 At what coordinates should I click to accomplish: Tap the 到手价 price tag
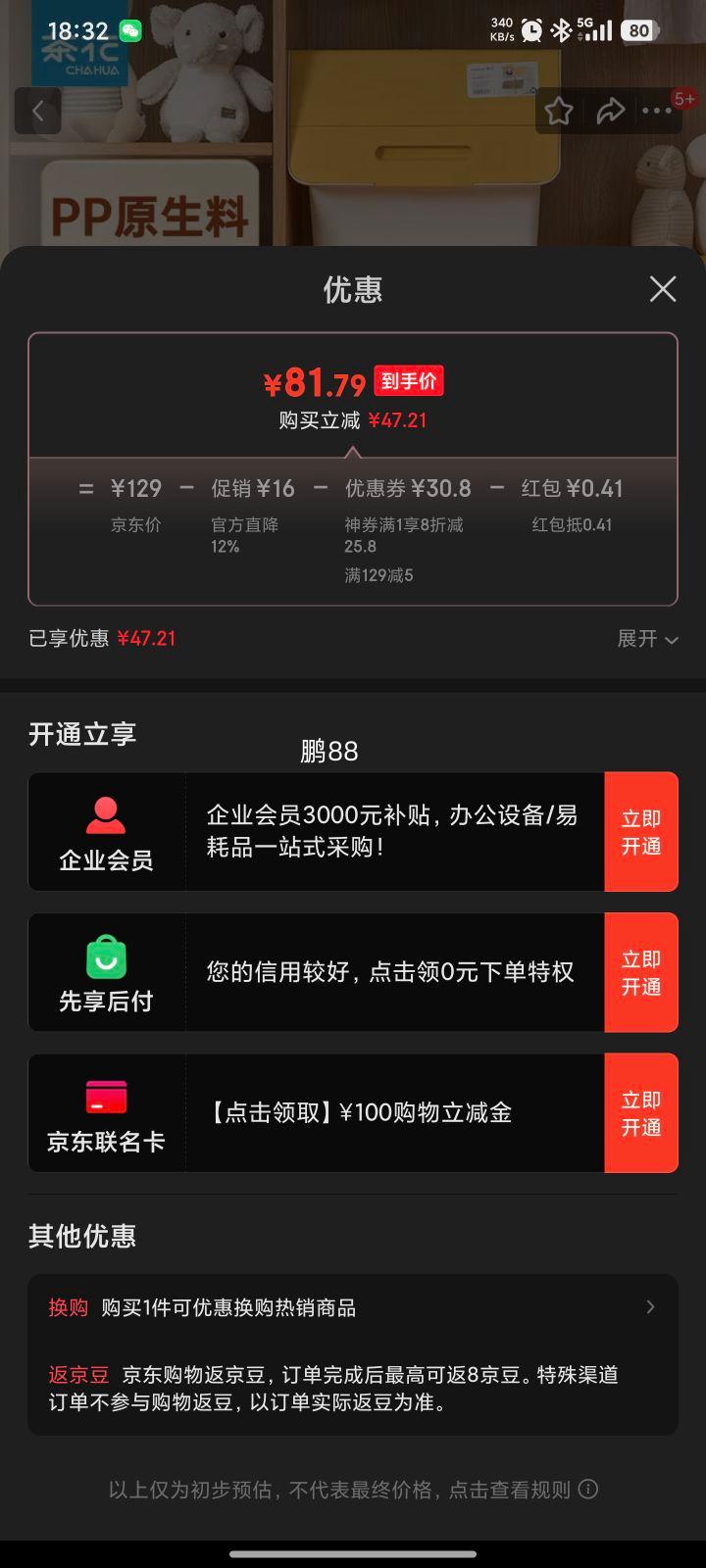[408, 380]
